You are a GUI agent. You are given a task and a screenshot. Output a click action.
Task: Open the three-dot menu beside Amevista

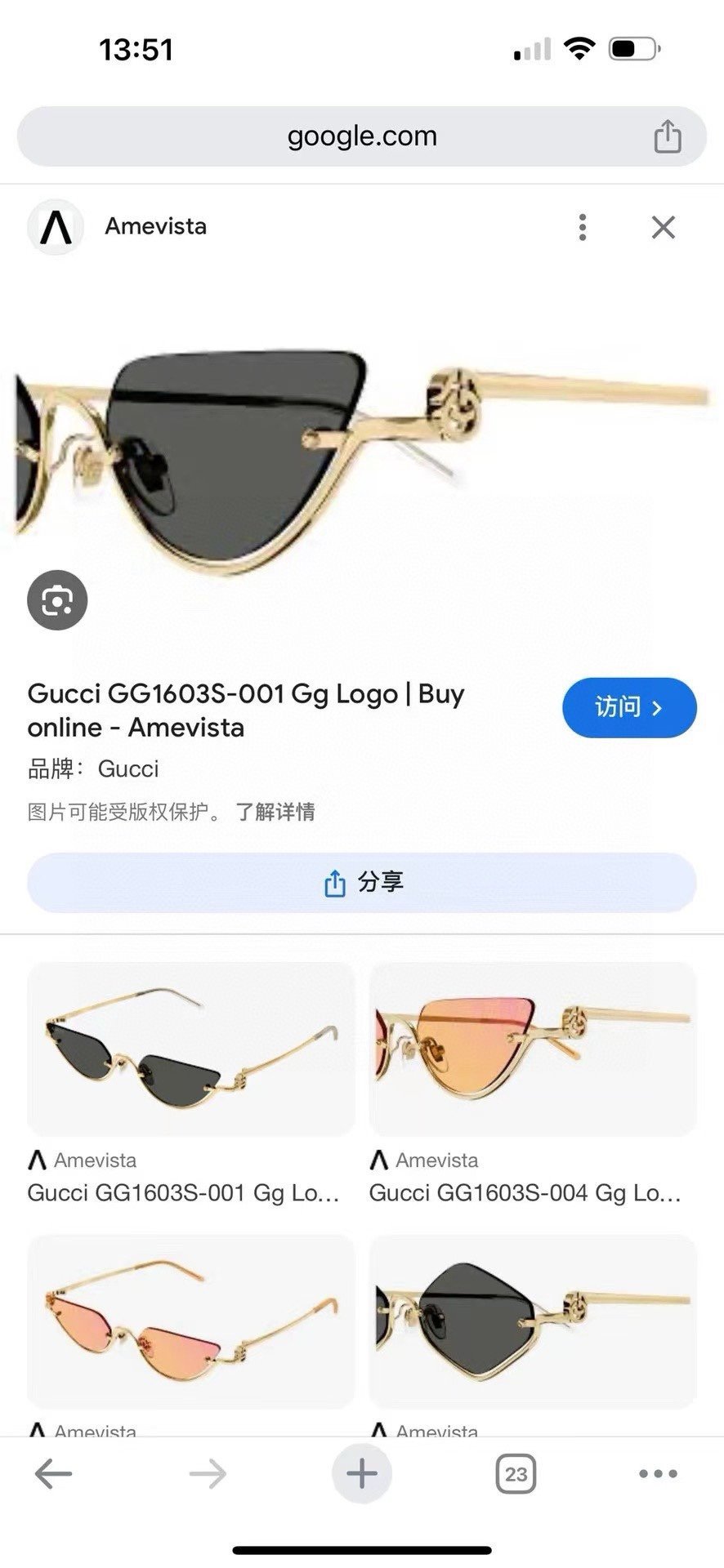582,227
